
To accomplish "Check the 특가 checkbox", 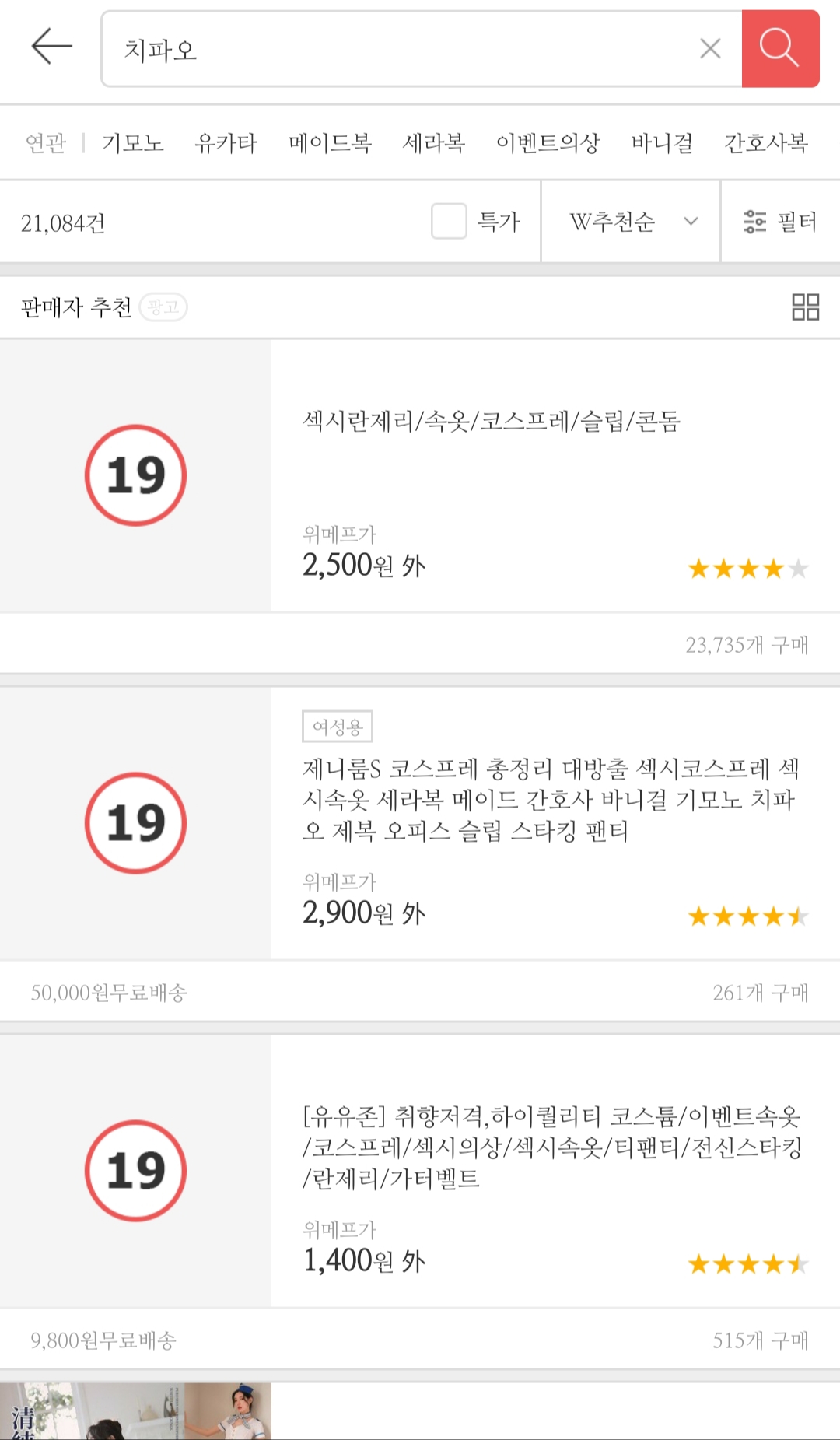I will click(x=449, y=222).
